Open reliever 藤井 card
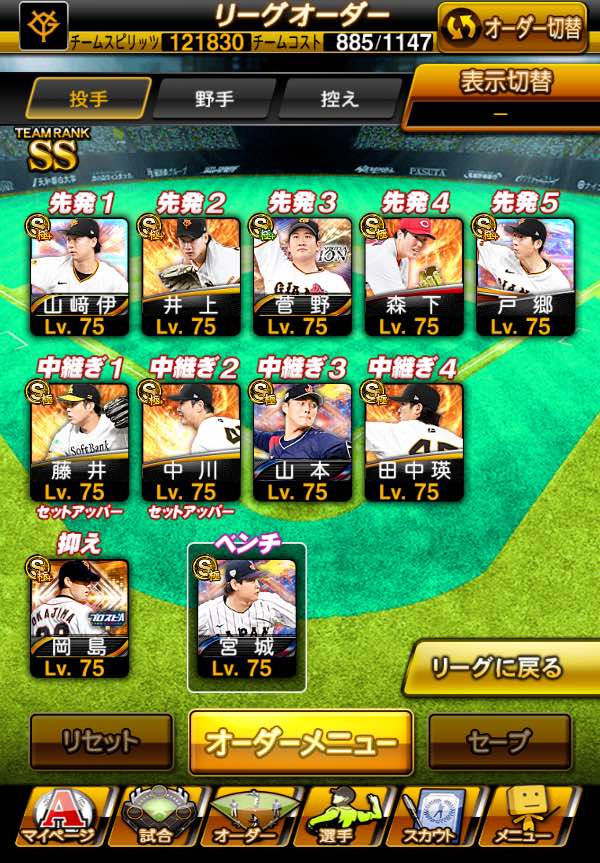The height and width of the screenshot is (863, 600). coord(80,441)
